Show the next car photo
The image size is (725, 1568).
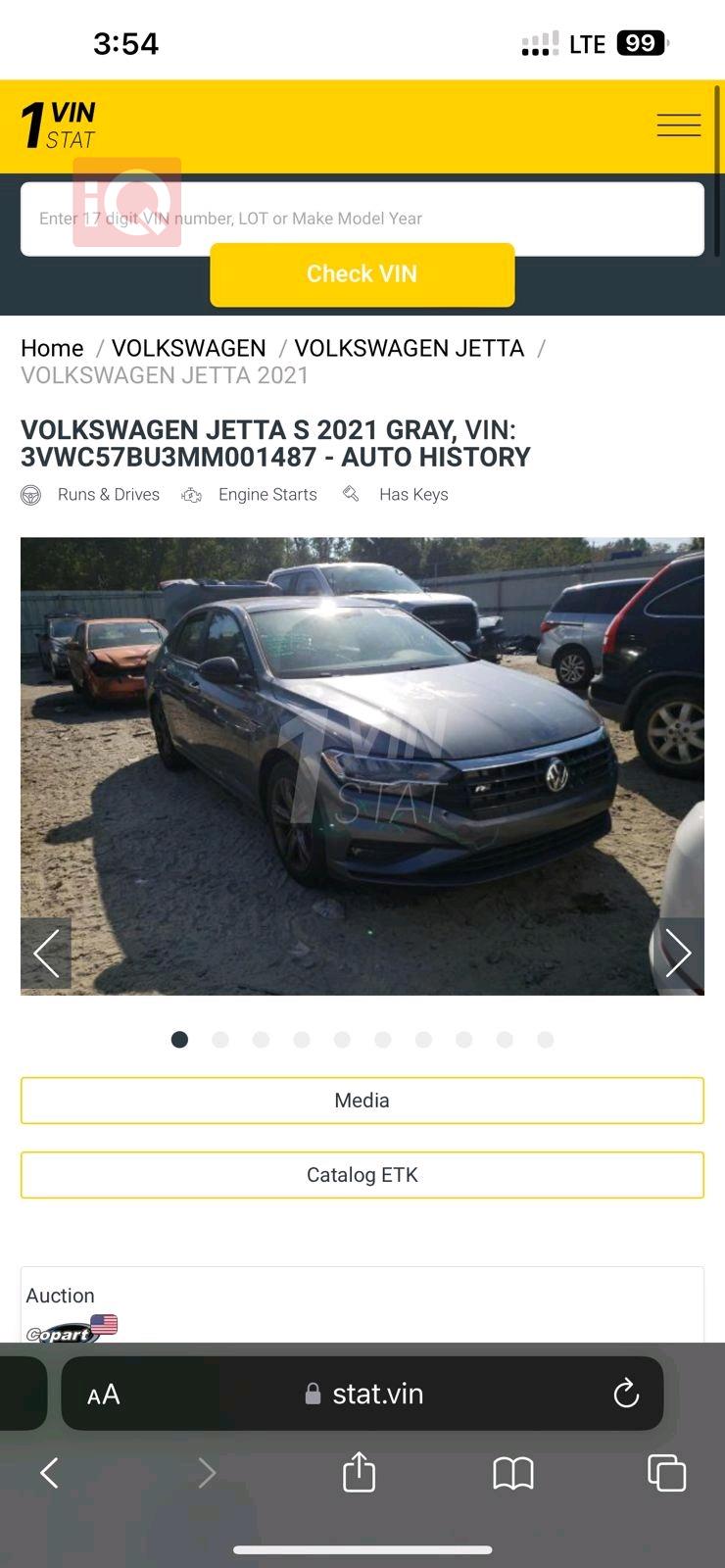(x=678, y=953)
